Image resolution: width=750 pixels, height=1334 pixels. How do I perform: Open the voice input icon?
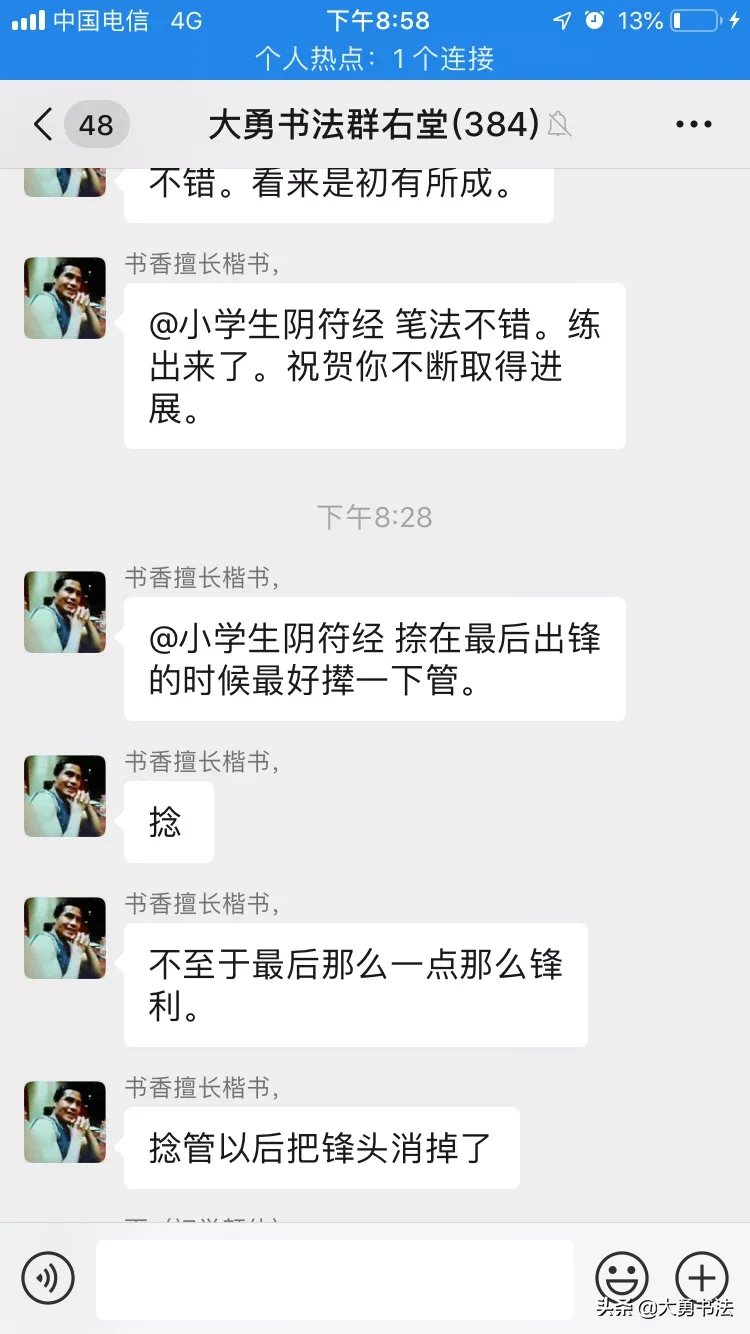point(47,1278)
